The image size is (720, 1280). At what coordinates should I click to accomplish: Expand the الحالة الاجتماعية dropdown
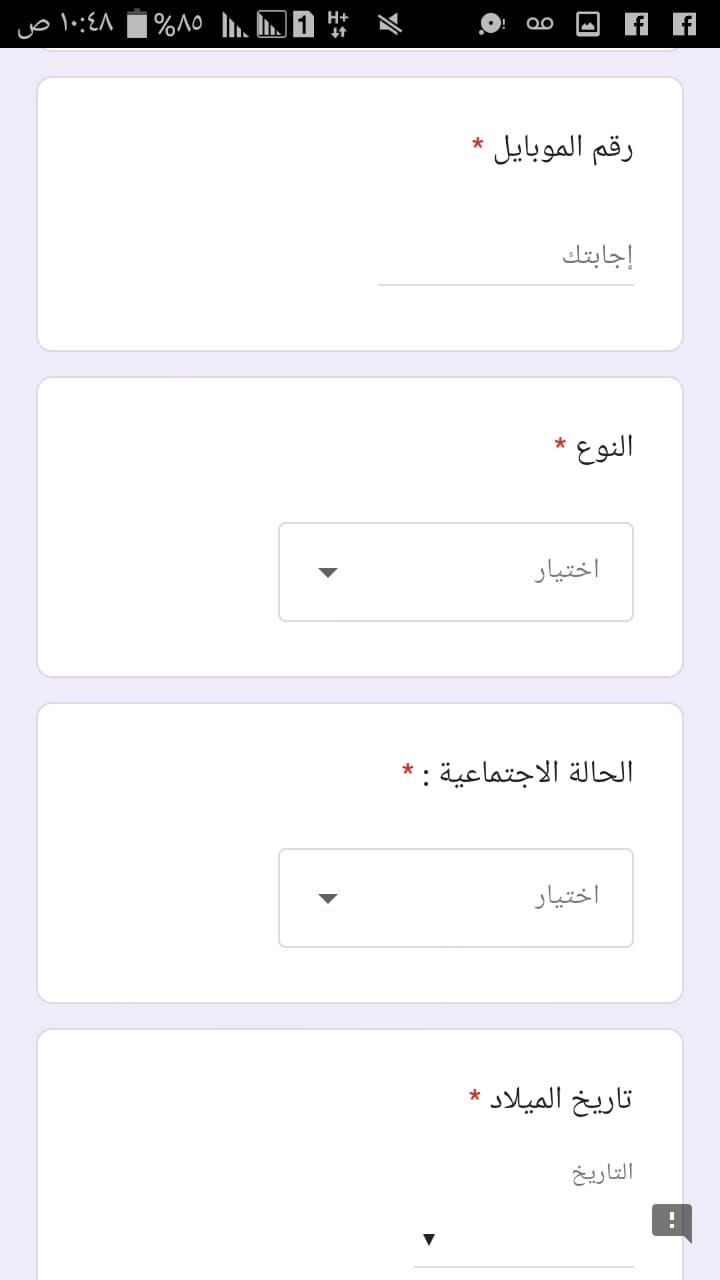click(x=455, y=897)
